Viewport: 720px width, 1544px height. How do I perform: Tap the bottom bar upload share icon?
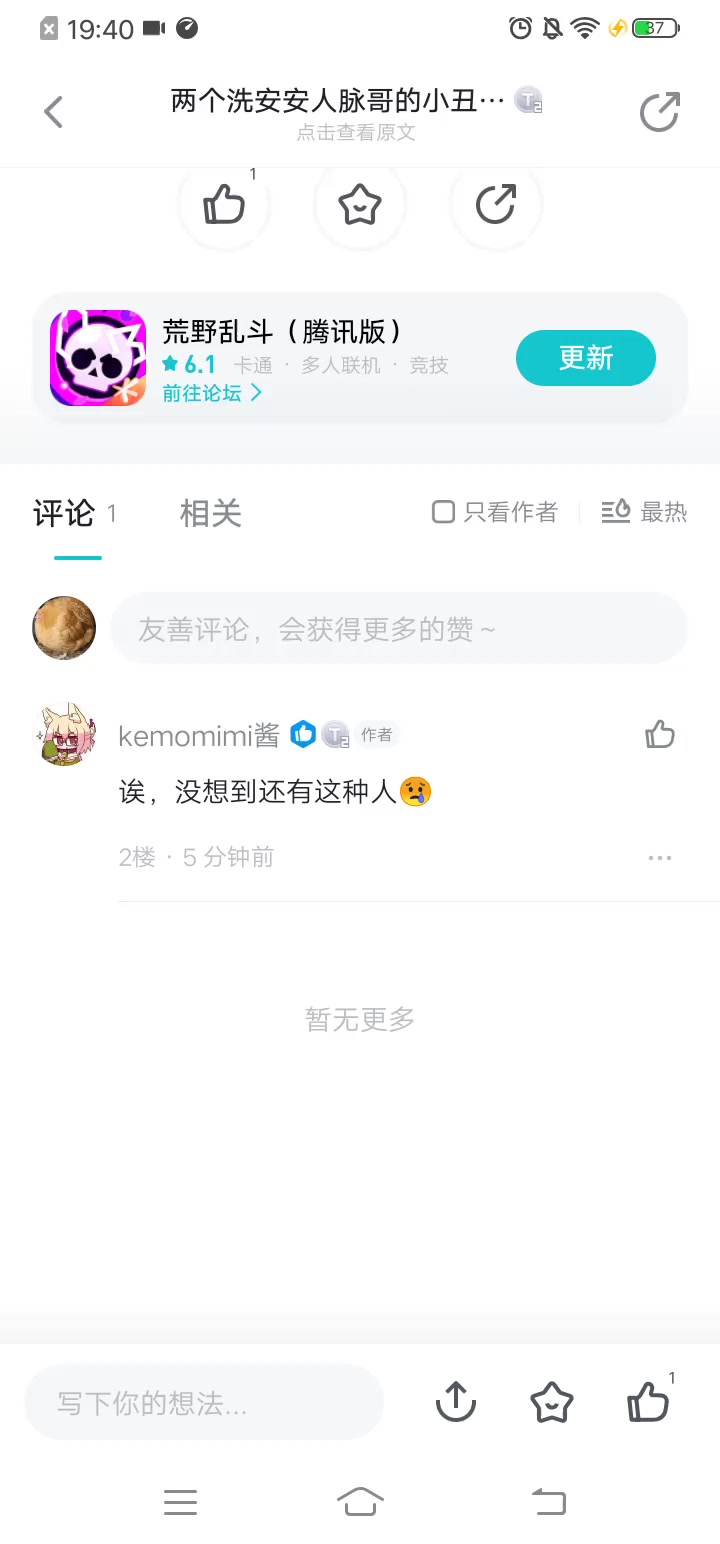point(455,1402)
